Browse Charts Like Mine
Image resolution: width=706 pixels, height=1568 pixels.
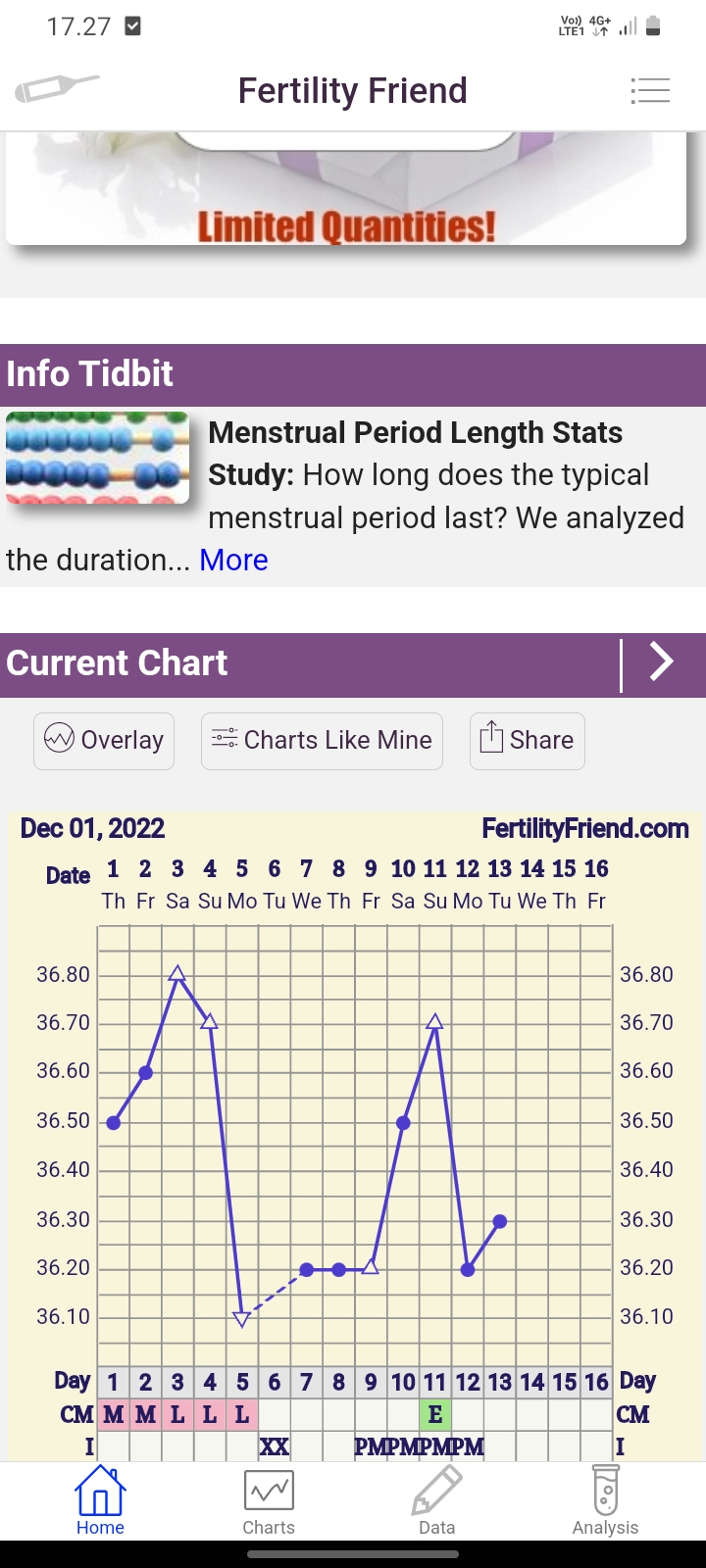coord(322,740)
